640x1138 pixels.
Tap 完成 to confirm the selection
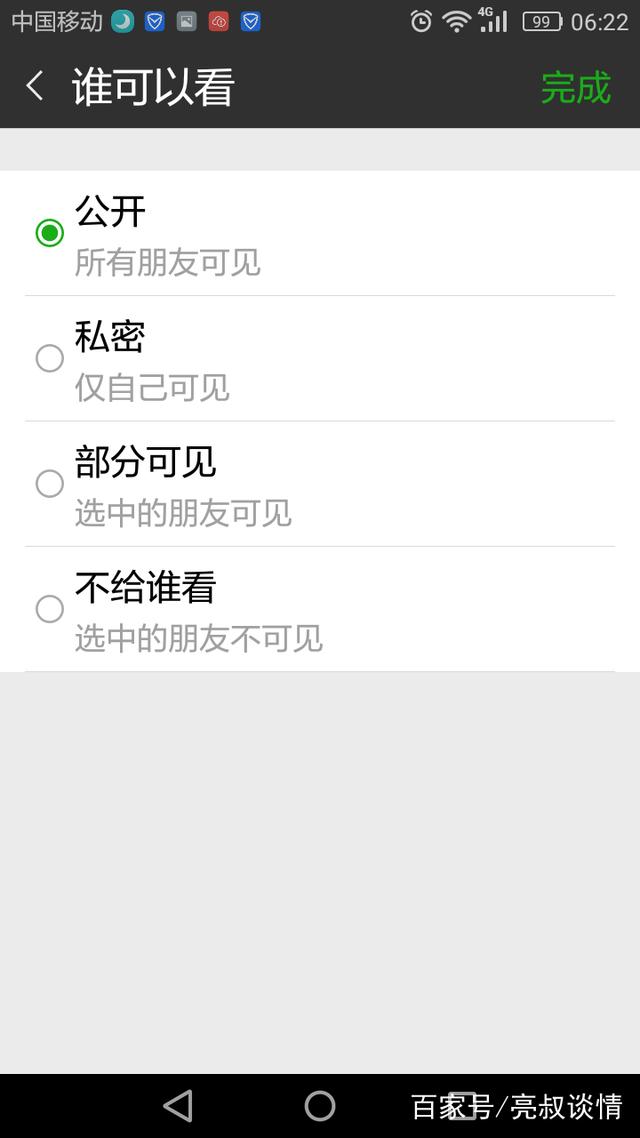coord(575,88)
